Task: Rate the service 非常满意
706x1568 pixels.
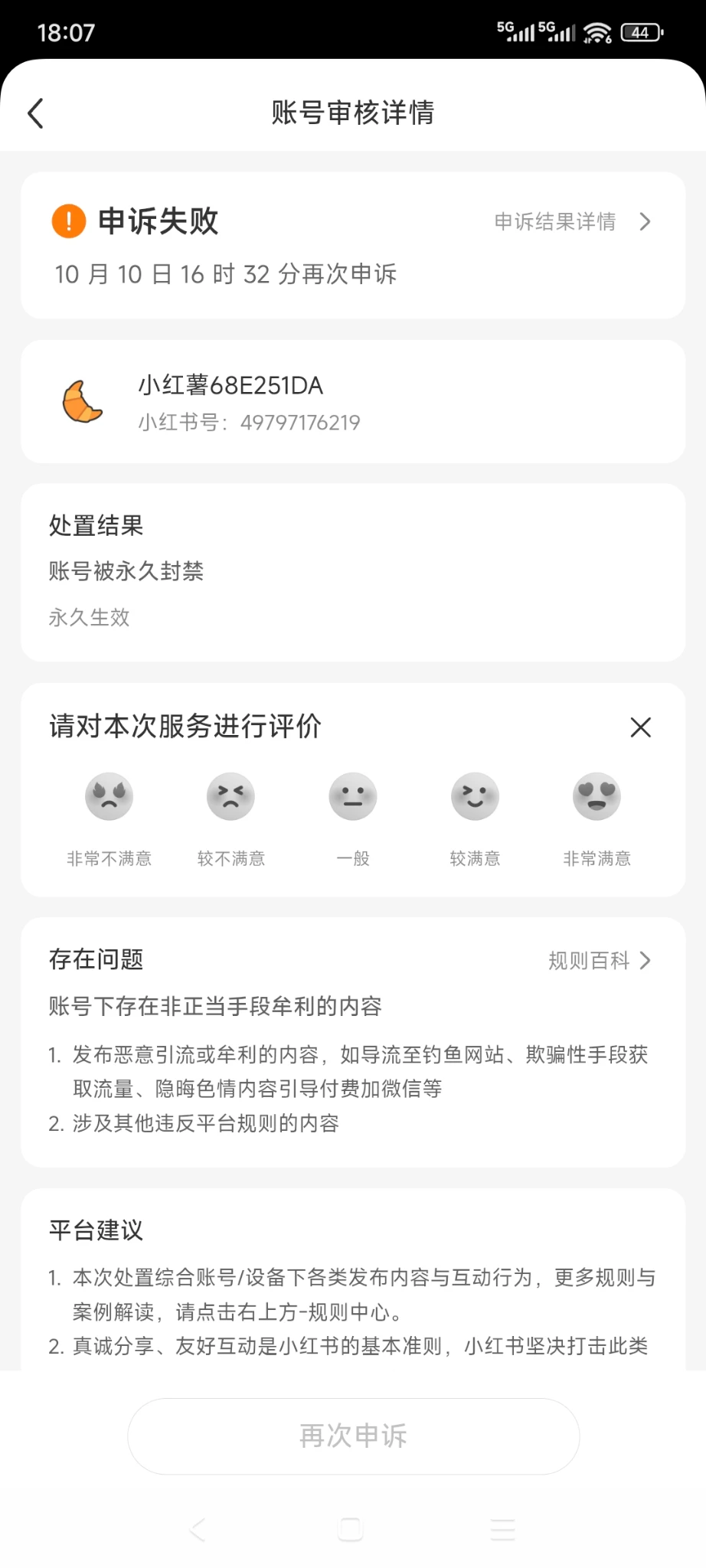Action: (x=597, y=797)
